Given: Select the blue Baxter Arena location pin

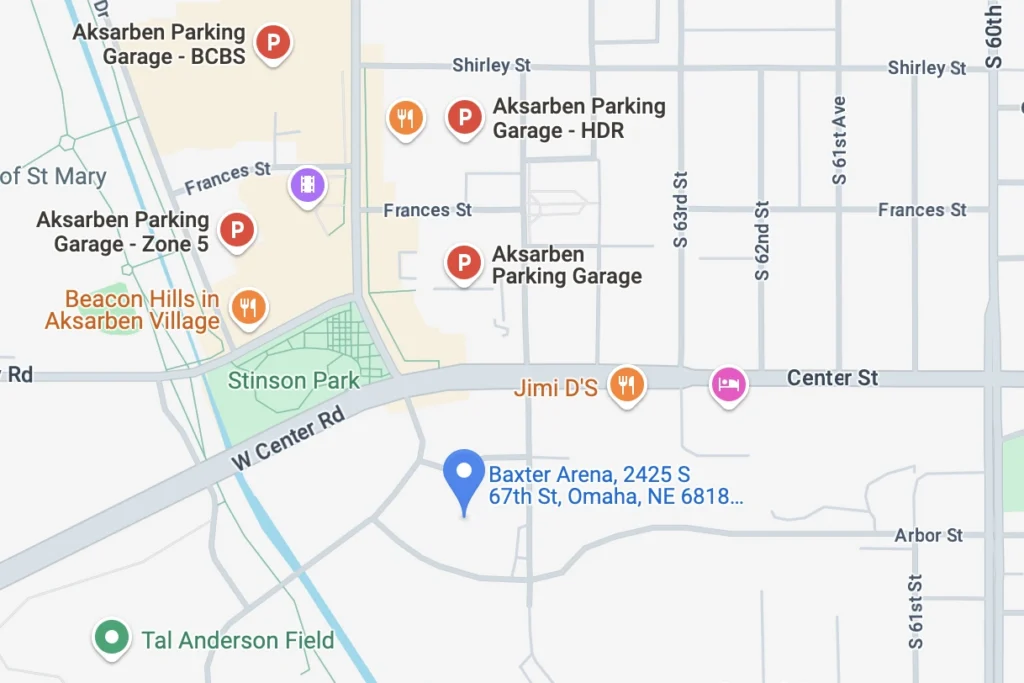Looking at the screenshot, I should [x=463, y=477].
